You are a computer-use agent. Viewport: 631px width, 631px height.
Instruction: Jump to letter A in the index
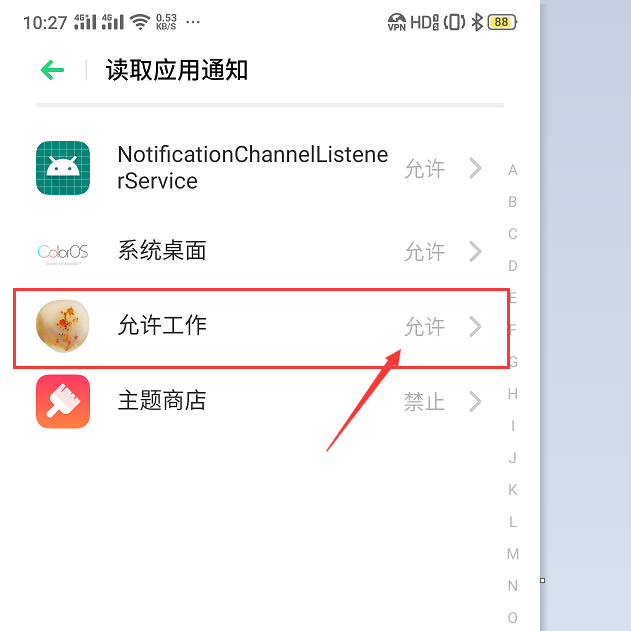click(x=513, y=170)
